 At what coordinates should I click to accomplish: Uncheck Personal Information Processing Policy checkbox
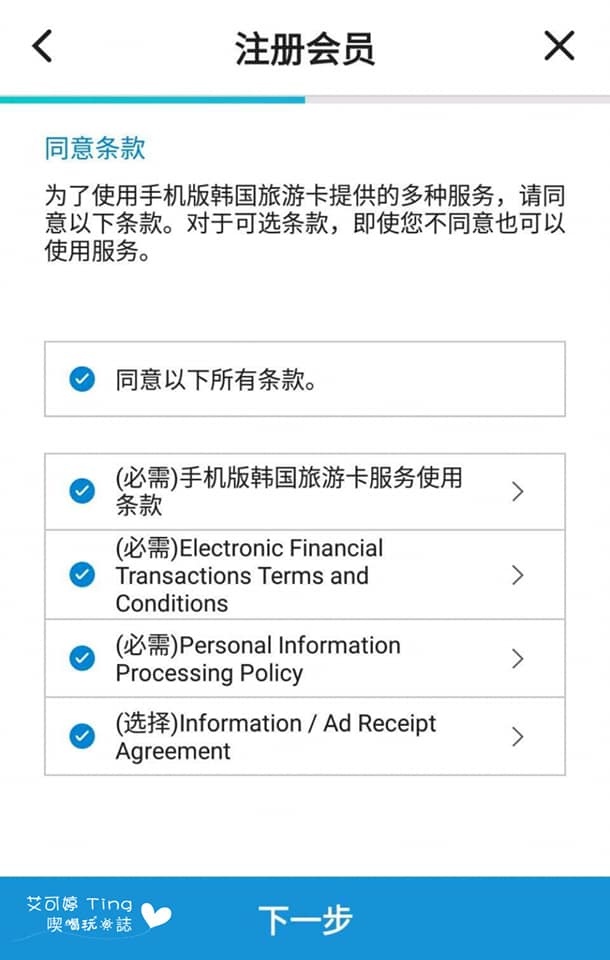82,658
